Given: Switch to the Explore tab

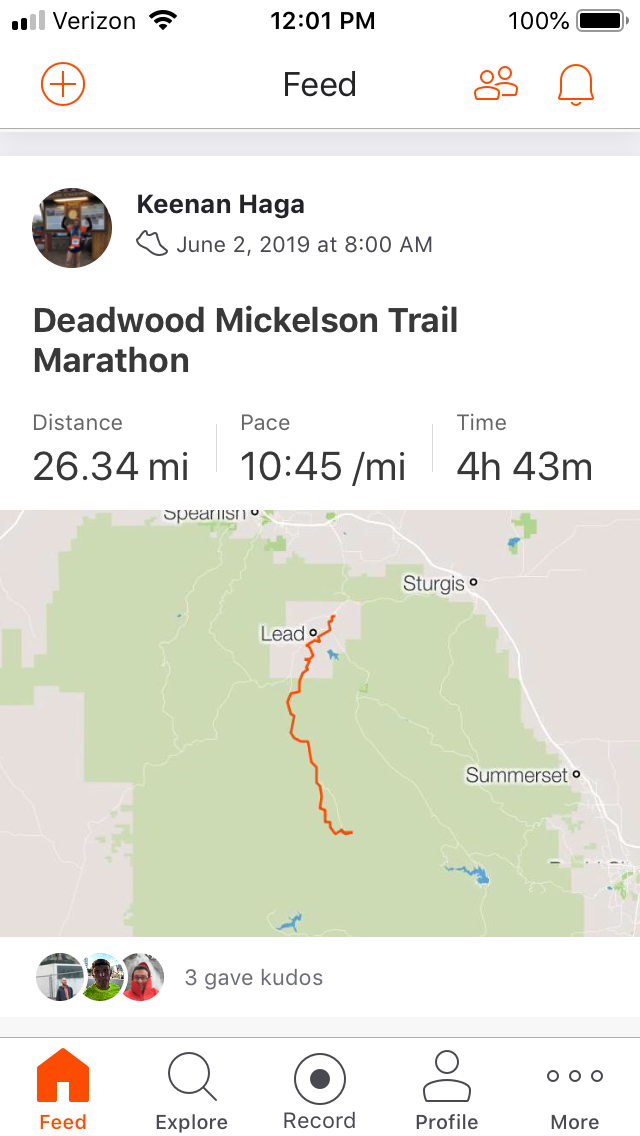Looking at the screenshot, I should pyautogui.click(x=191, y=1091).
